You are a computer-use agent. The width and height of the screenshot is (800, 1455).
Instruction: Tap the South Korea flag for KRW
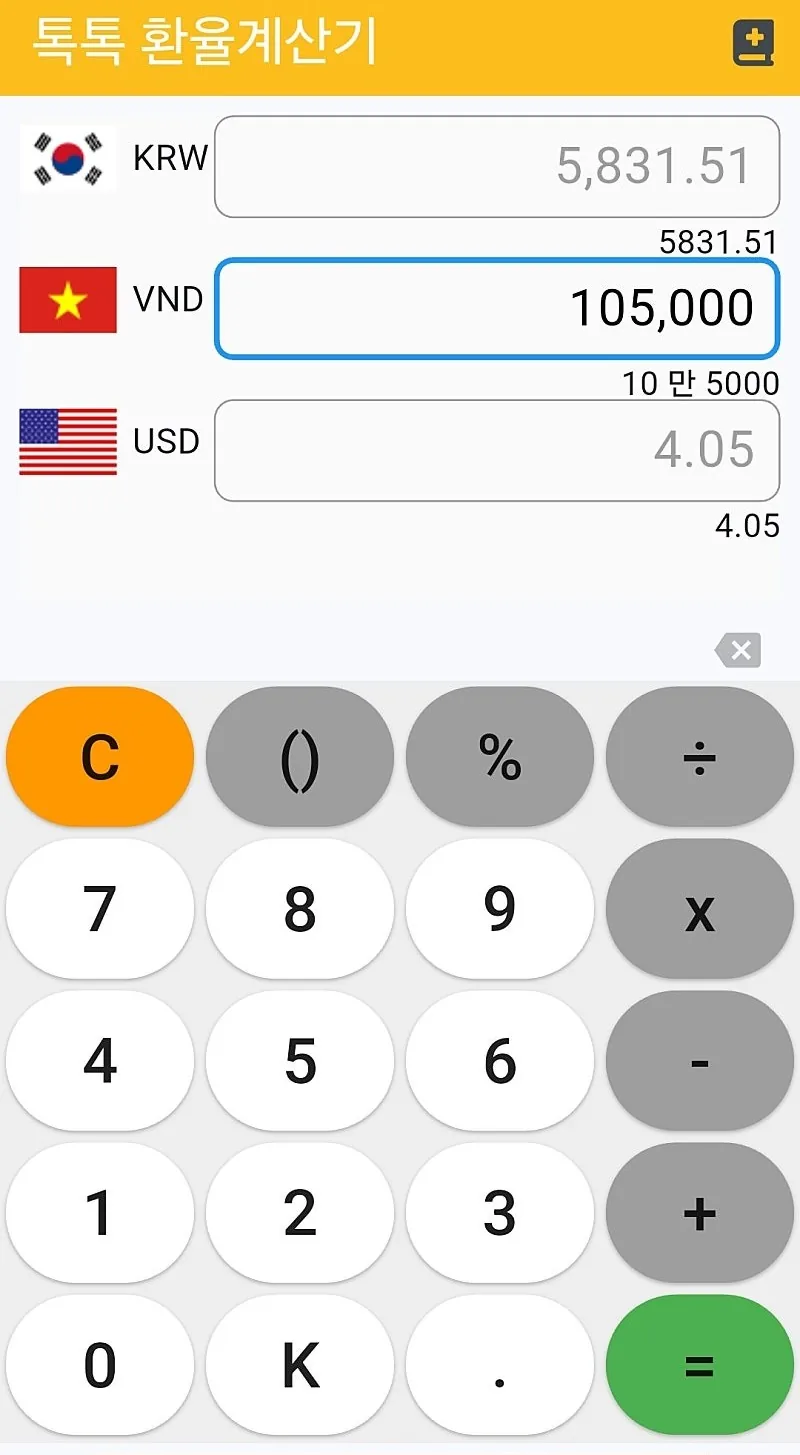pos(68,158)
